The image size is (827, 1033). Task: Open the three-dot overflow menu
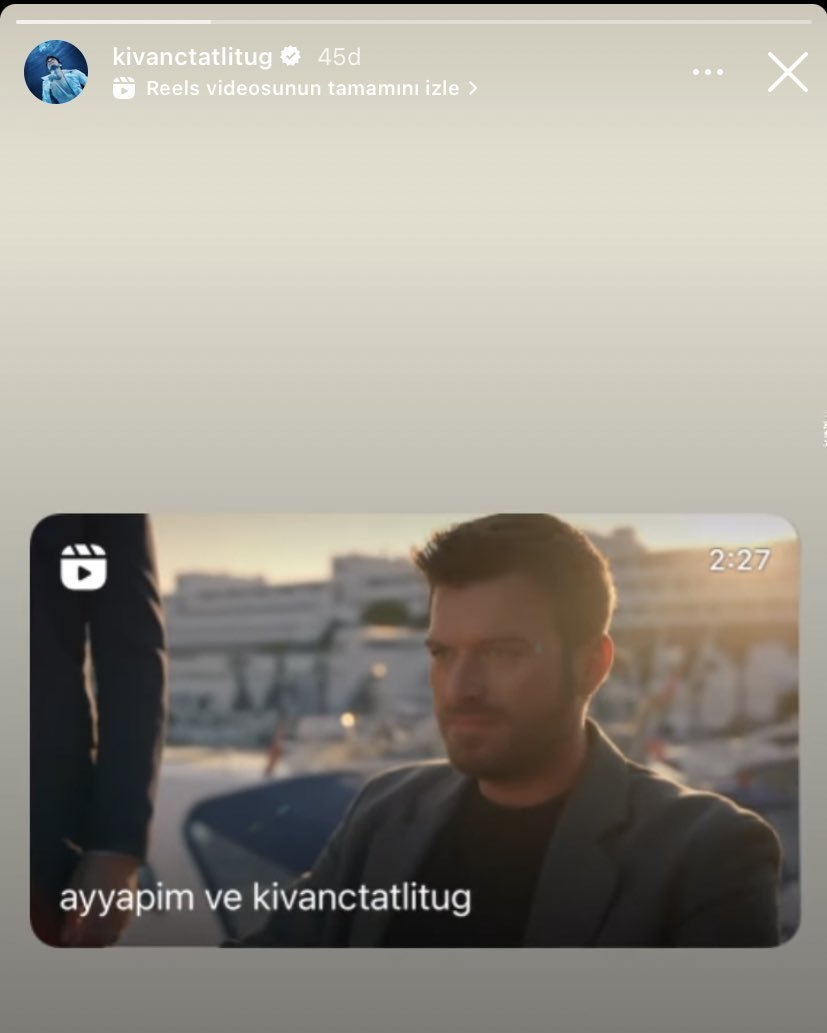coord(707,72)
